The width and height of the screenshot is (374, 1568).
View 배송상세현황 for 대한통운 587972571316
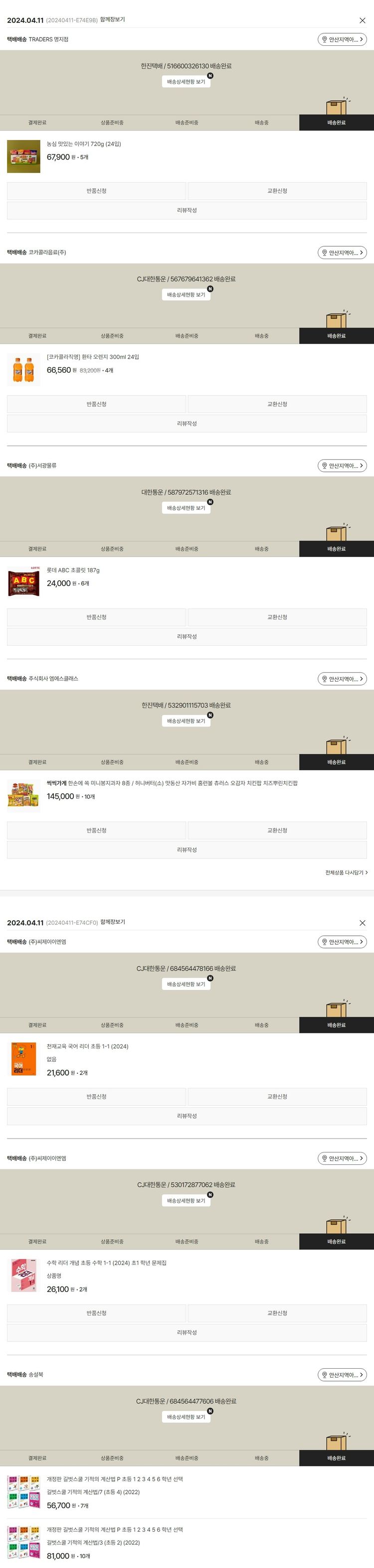(186, 508)
